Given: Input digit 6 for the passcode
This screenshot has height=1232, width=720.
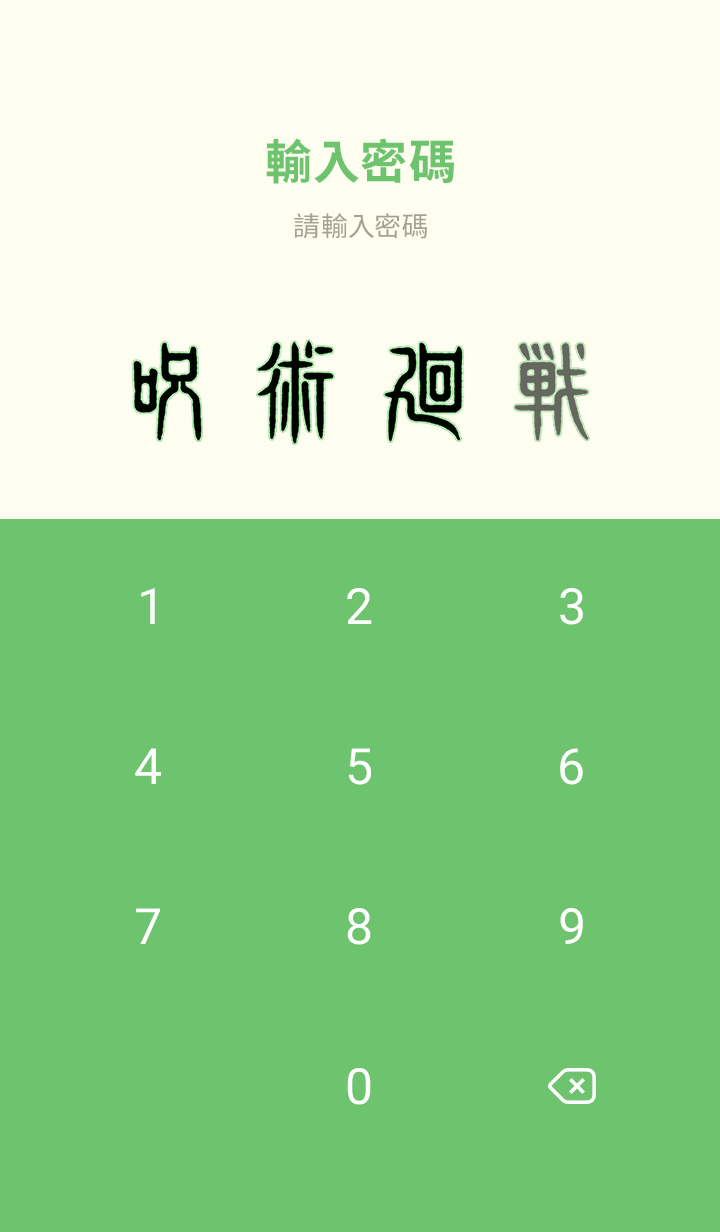Looking at the screenshot, I should tap(571, 767).
